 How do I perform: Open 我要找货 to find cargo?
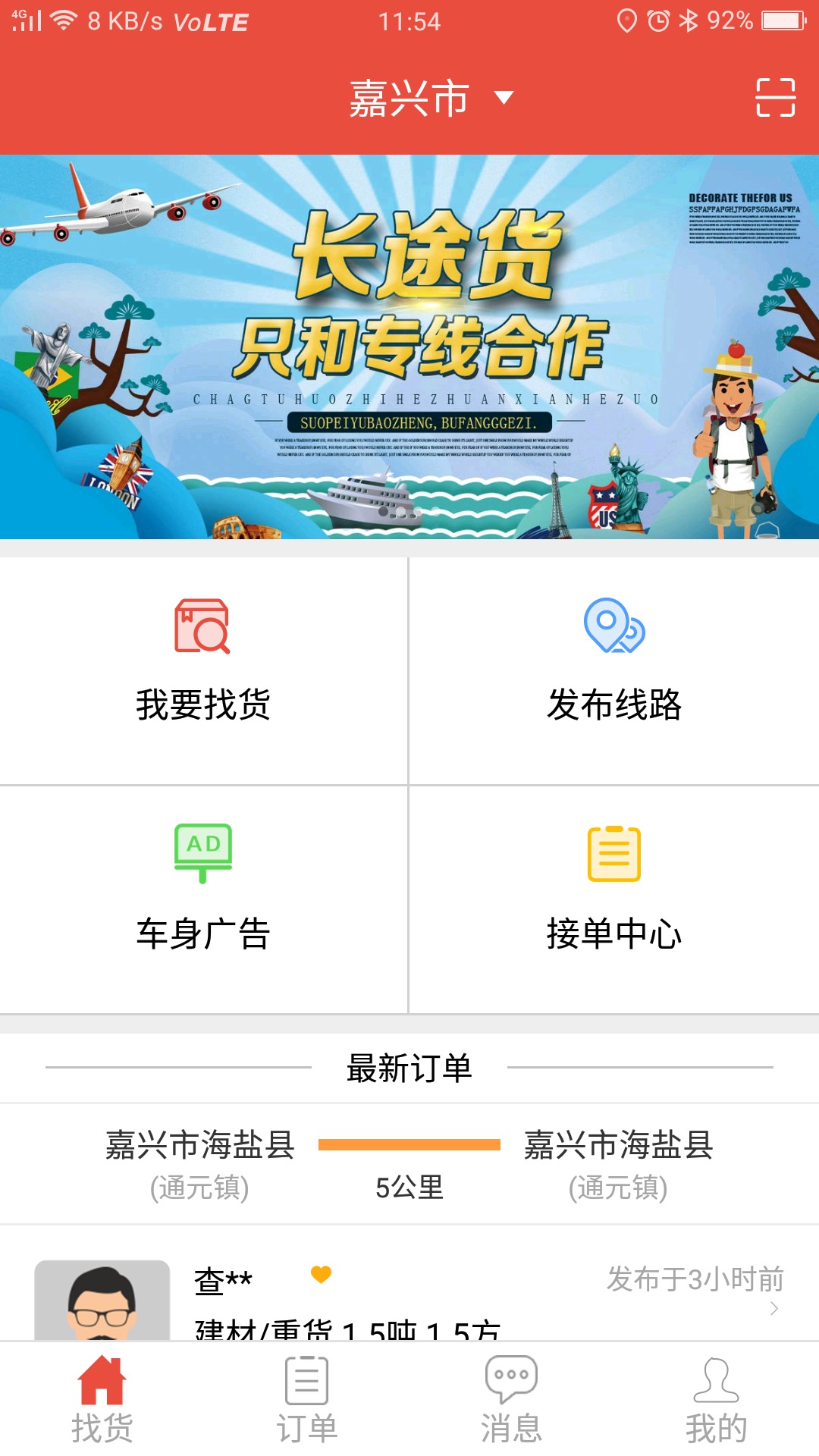coord(203,671)
